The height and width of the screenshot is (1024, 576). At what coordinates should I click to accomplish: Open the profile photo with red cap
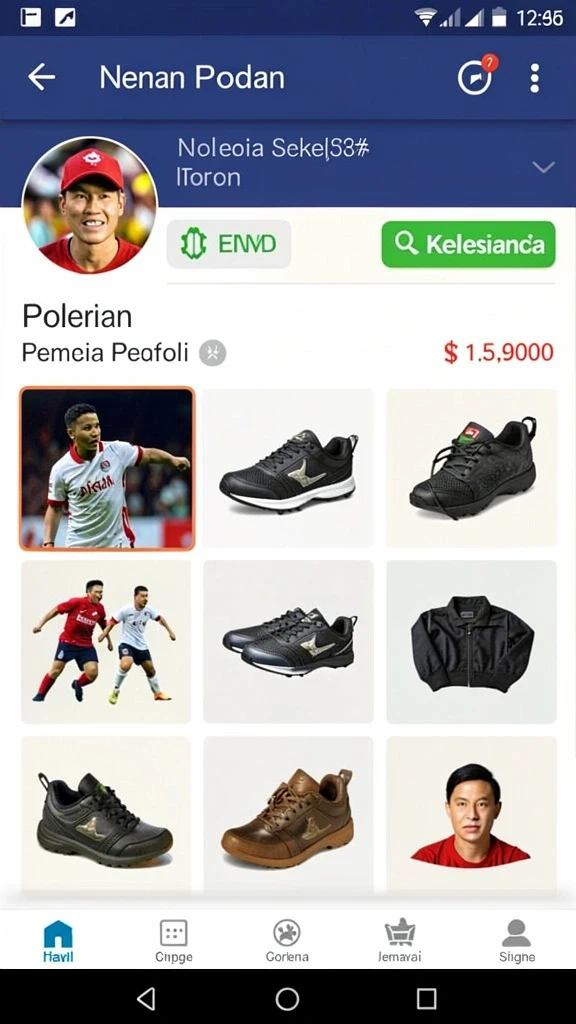pos(90,205)
